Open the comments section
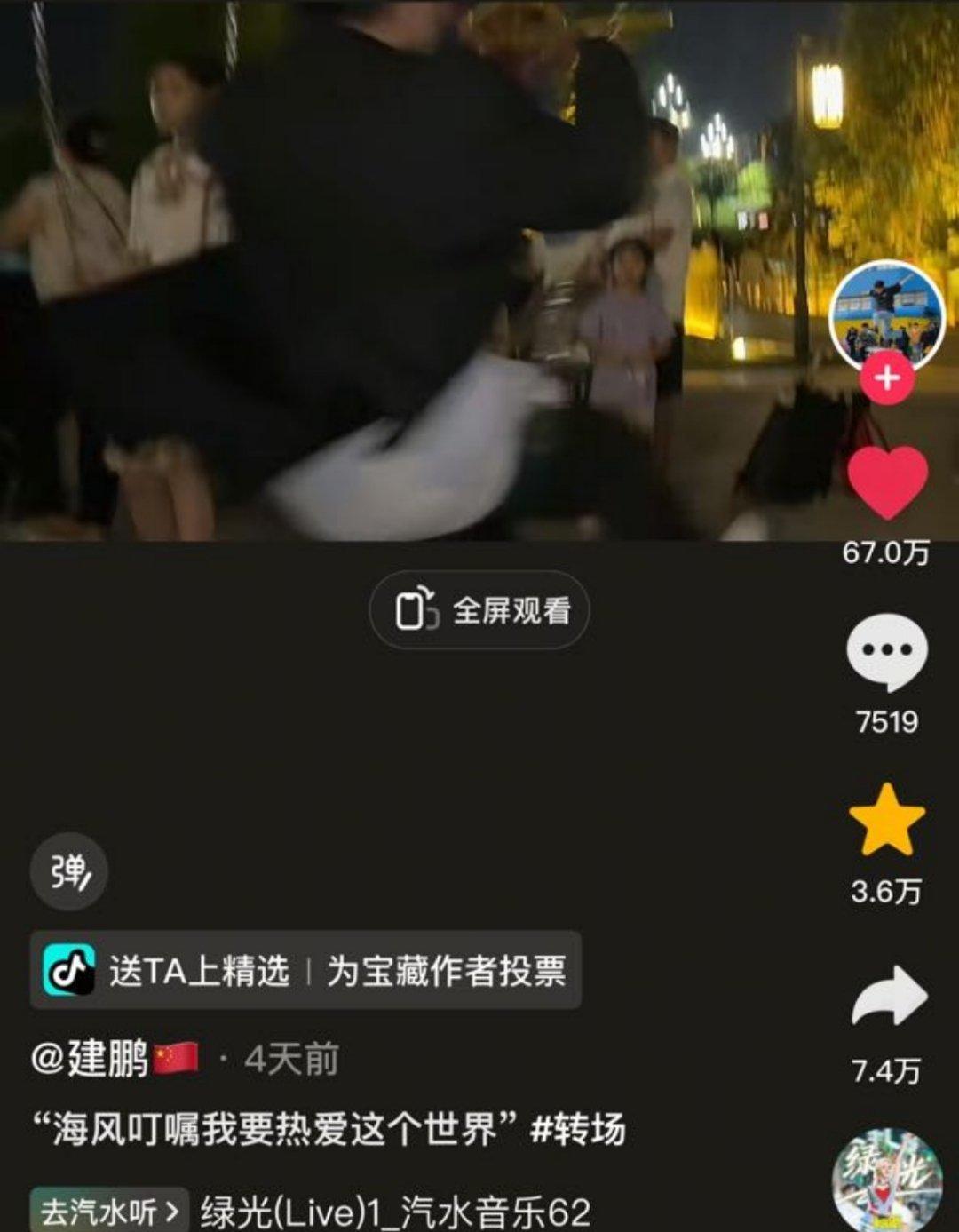Image resolution: width=959 pixels, height=1232 pixels. [x=887, y=652]
